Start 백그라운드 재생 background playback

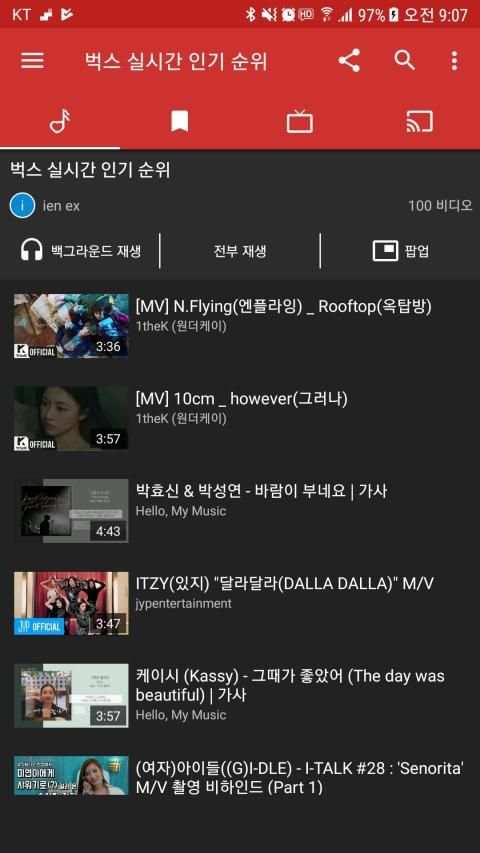(x=80, y=251)
